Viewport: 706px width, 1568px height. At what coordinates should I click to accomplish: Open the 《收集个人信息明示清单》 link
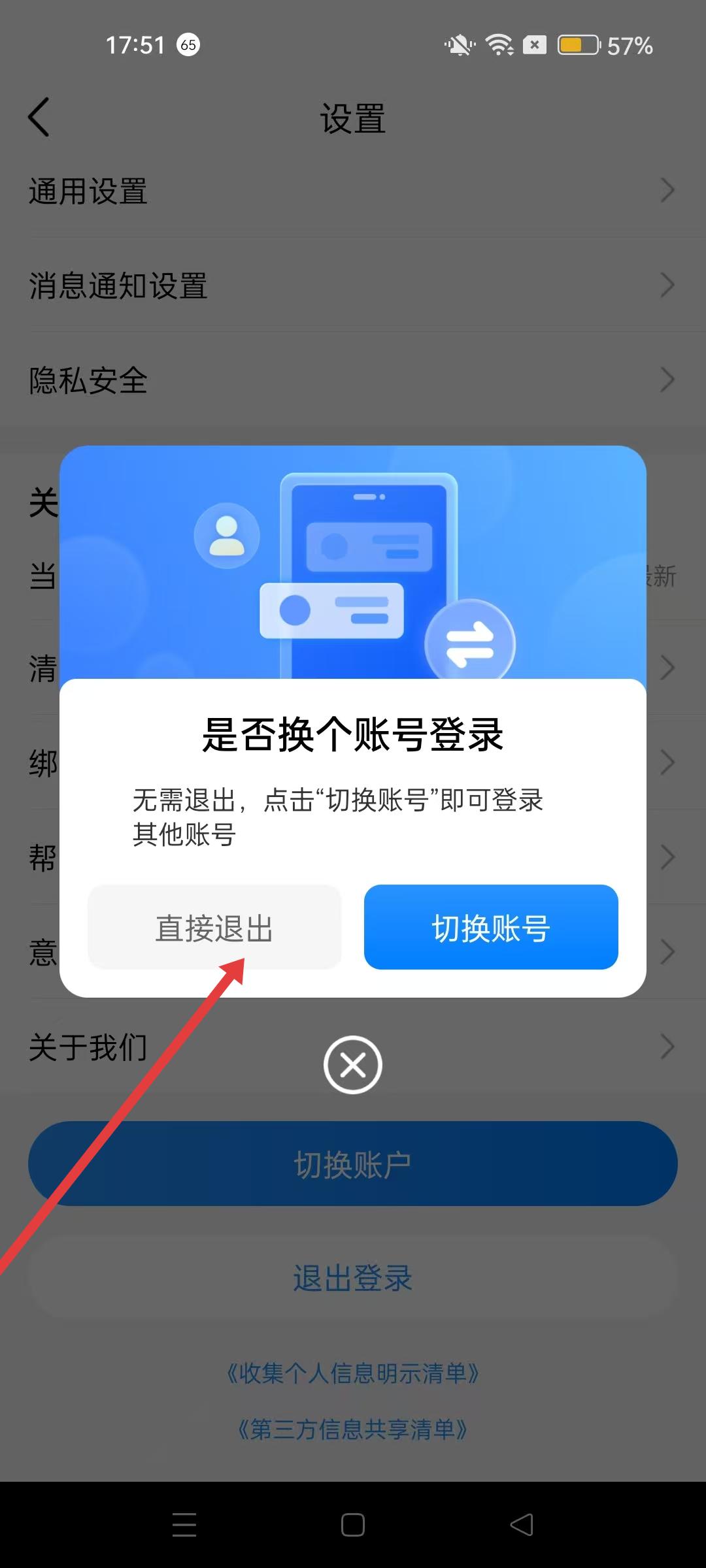[353, 1373]
